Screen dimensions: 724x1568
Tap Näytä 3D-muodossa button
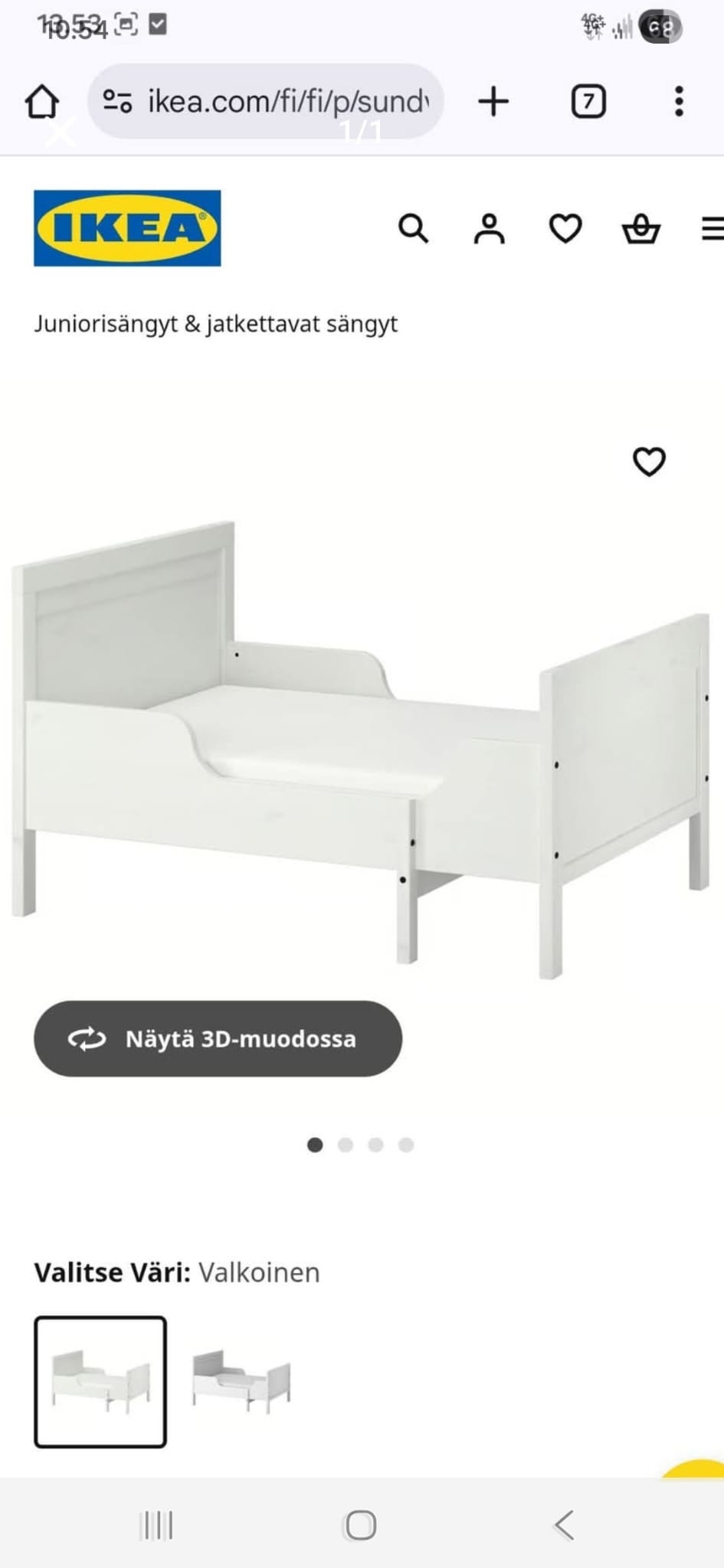[218, 1038]
